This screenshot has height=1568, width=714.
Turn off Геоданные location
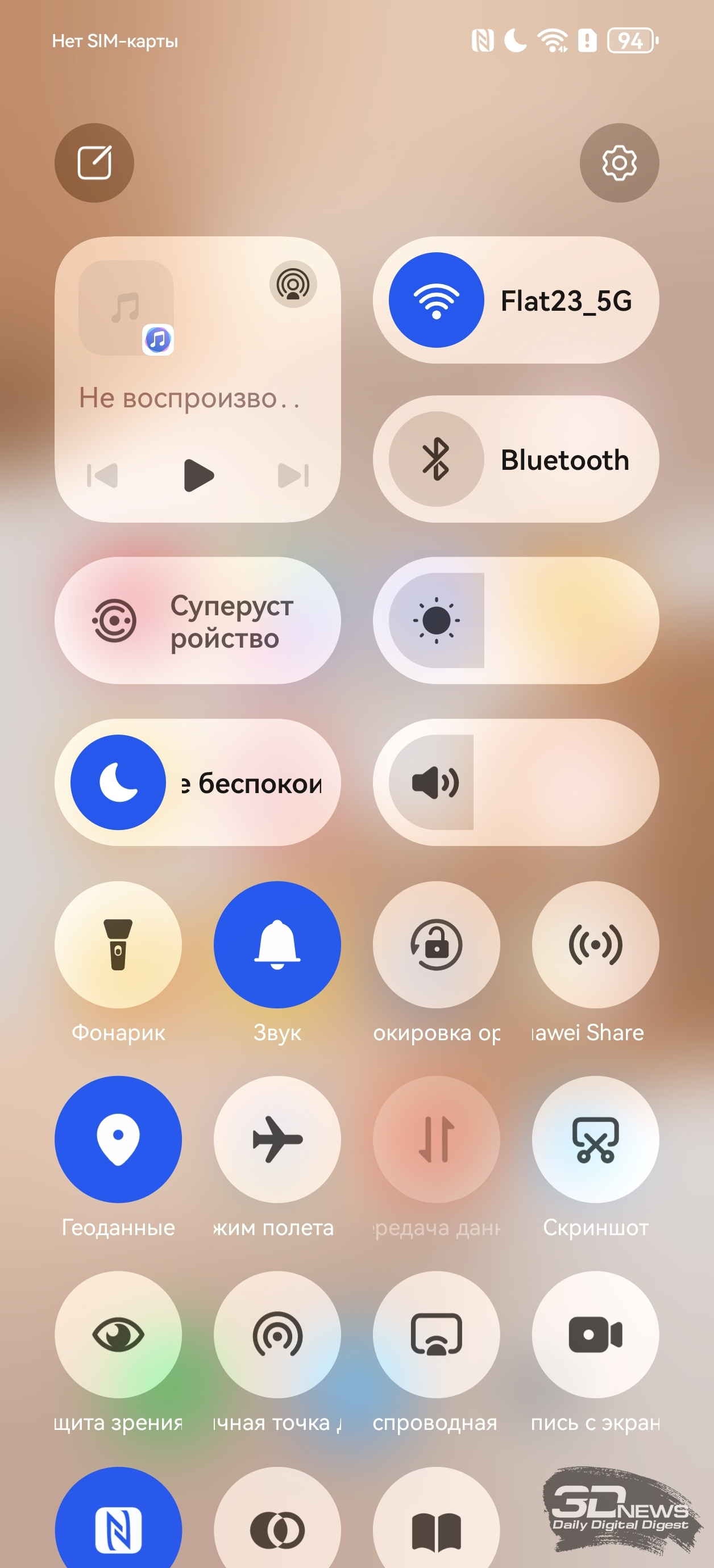118,1140
